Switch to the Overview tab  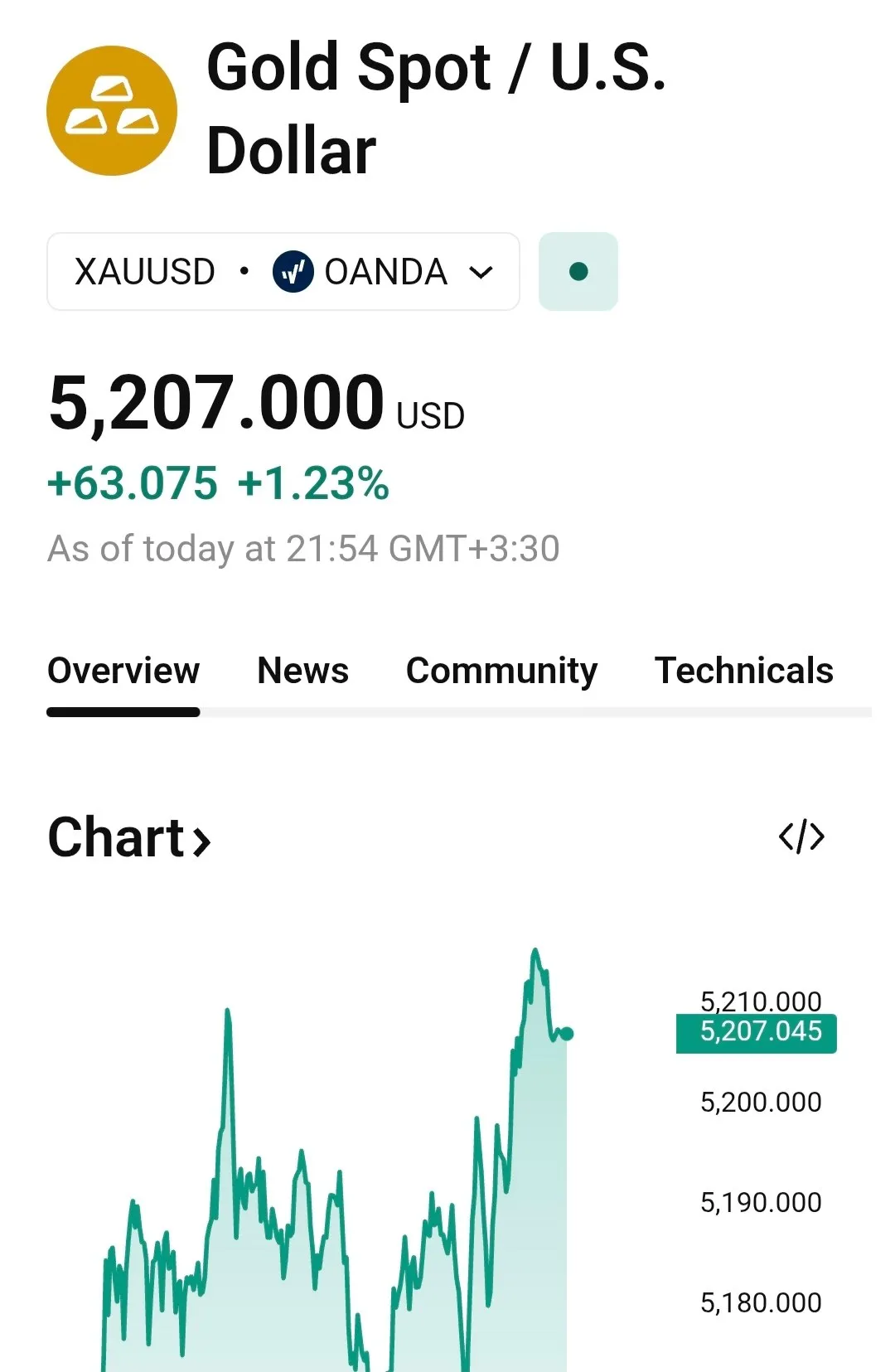[x=123, y=671]
